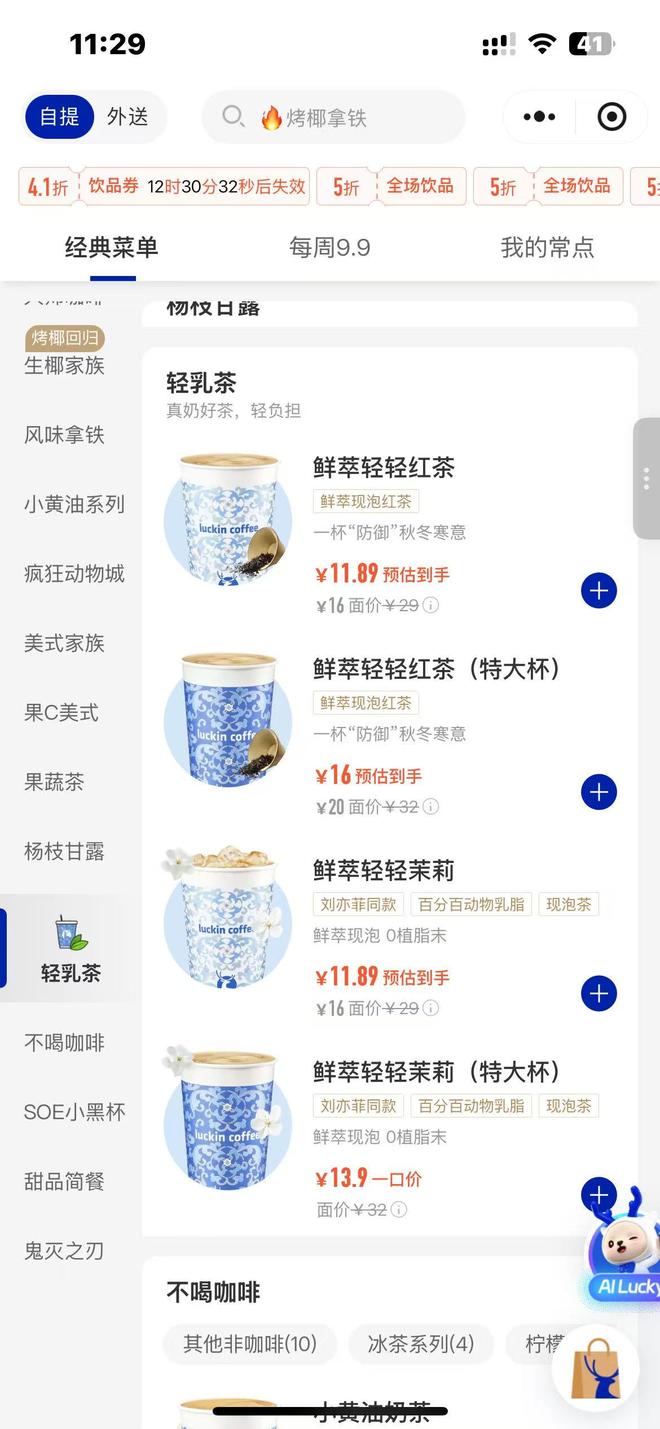Switch to the 我的常点 tab
Viewport: 660px width, 1429px height.
pos(547,248)
